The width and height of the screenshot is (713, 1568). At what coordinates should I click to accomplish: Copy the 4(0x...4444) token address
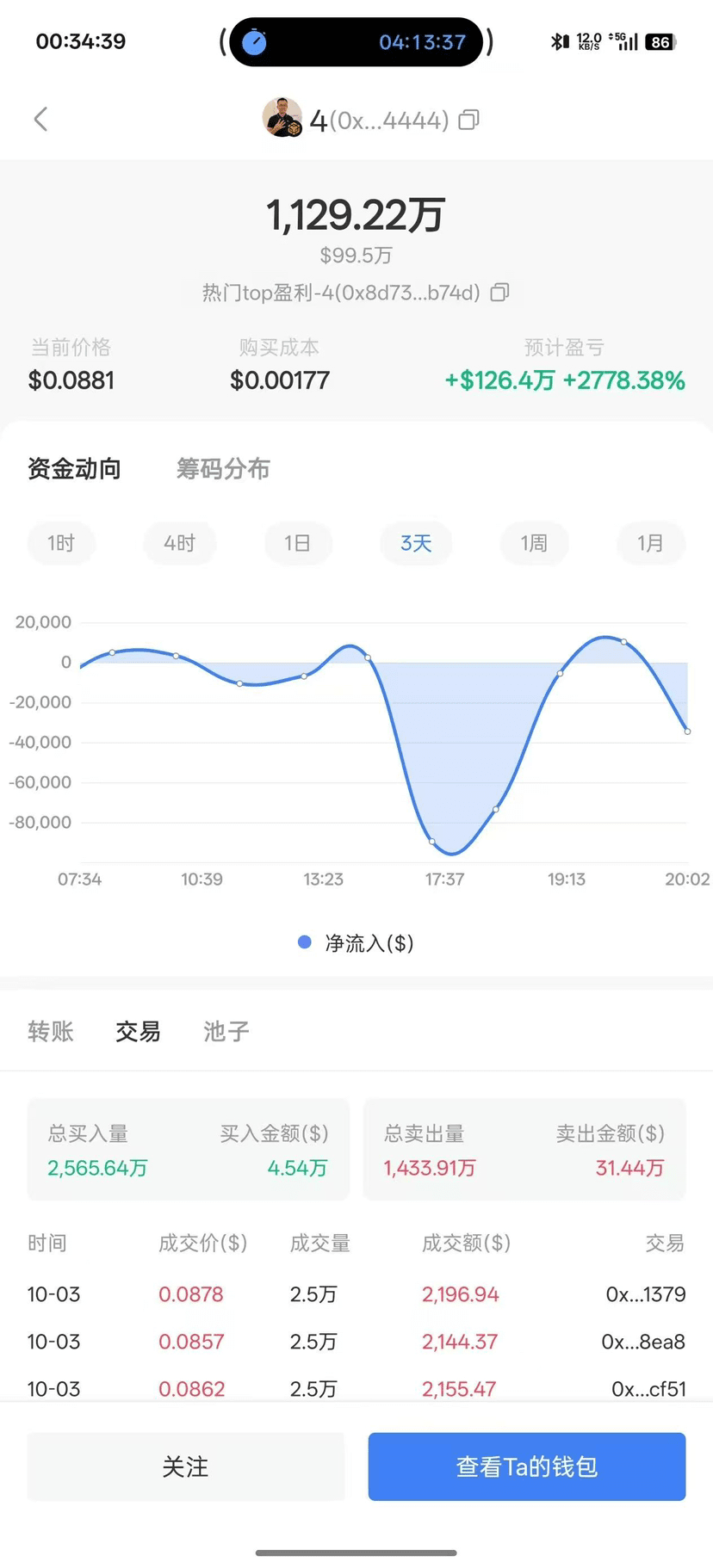tap(468, 120)
